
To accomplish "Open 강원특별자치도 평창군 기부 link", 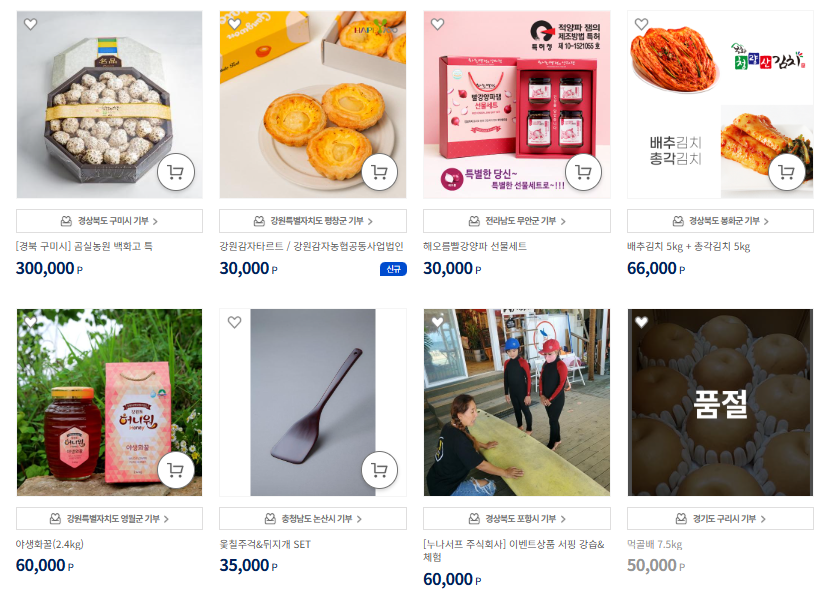I will 313,221.
